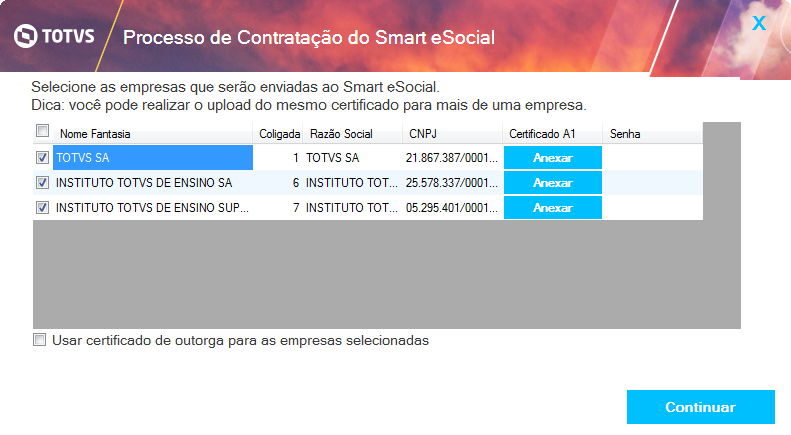Continue to the next step

tap(700, 407)
